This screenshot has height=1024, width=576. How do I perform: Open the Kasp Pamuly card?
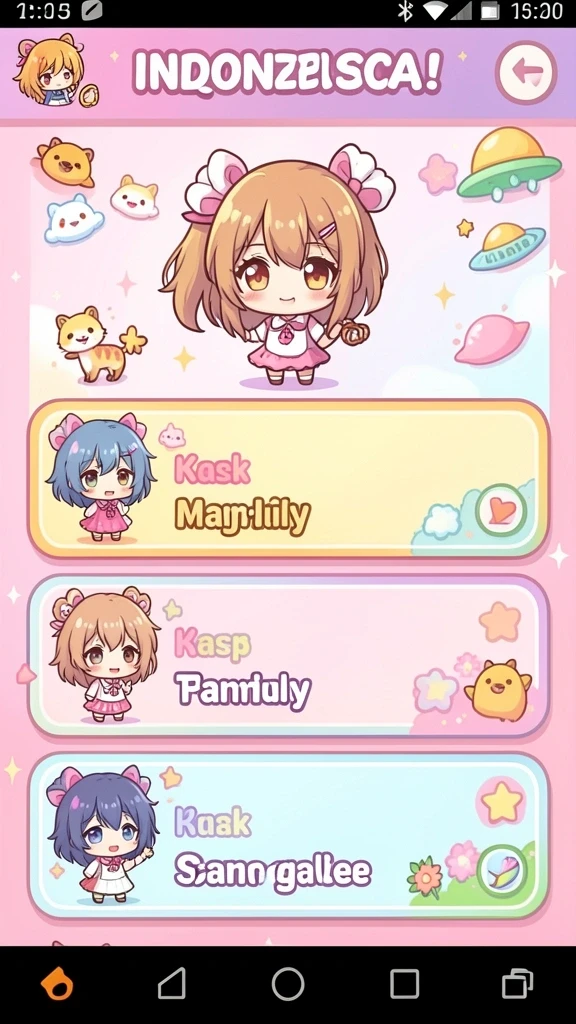coord(288,656)
